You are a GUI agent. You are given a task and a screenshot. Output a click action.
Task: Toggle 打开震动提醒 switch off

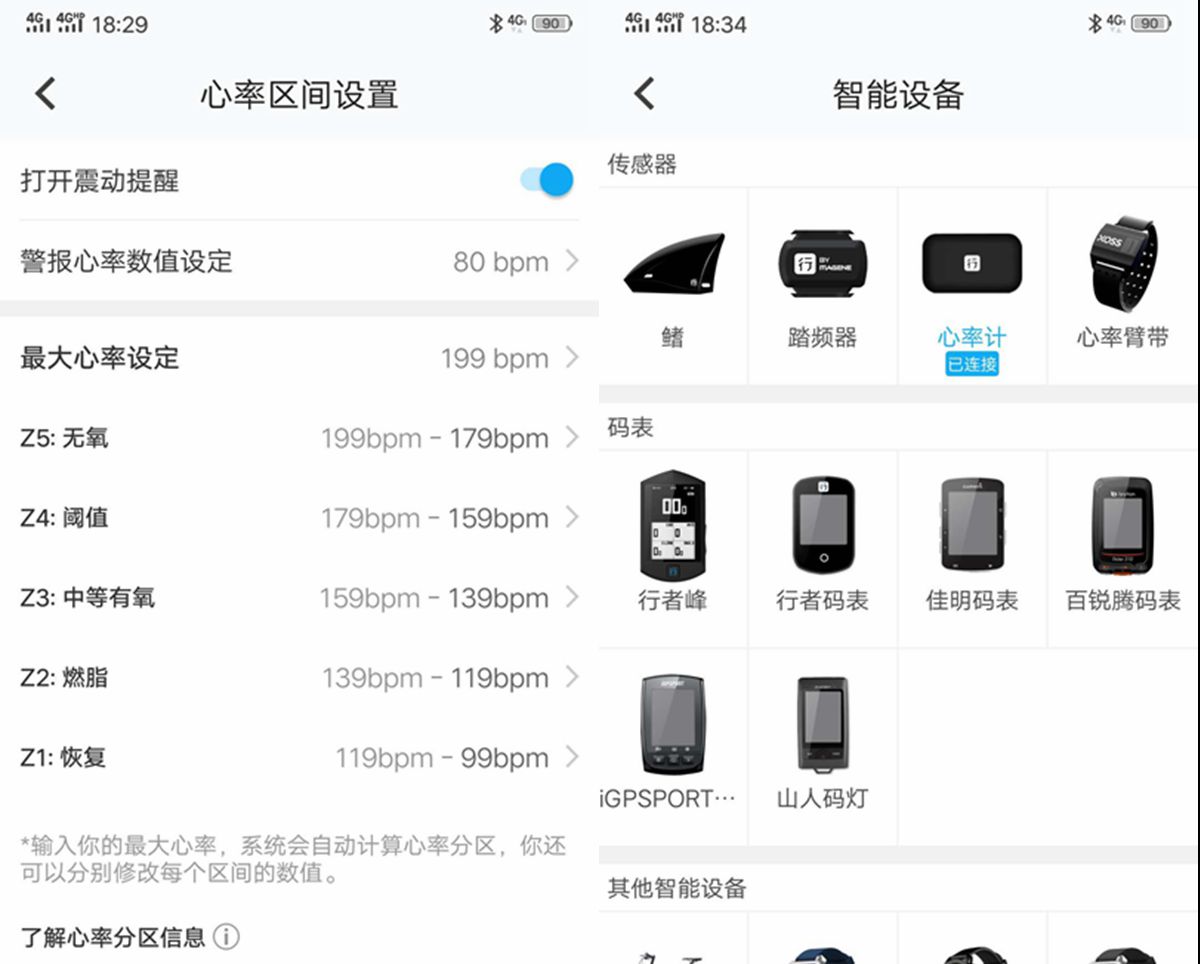click(547, 180)
